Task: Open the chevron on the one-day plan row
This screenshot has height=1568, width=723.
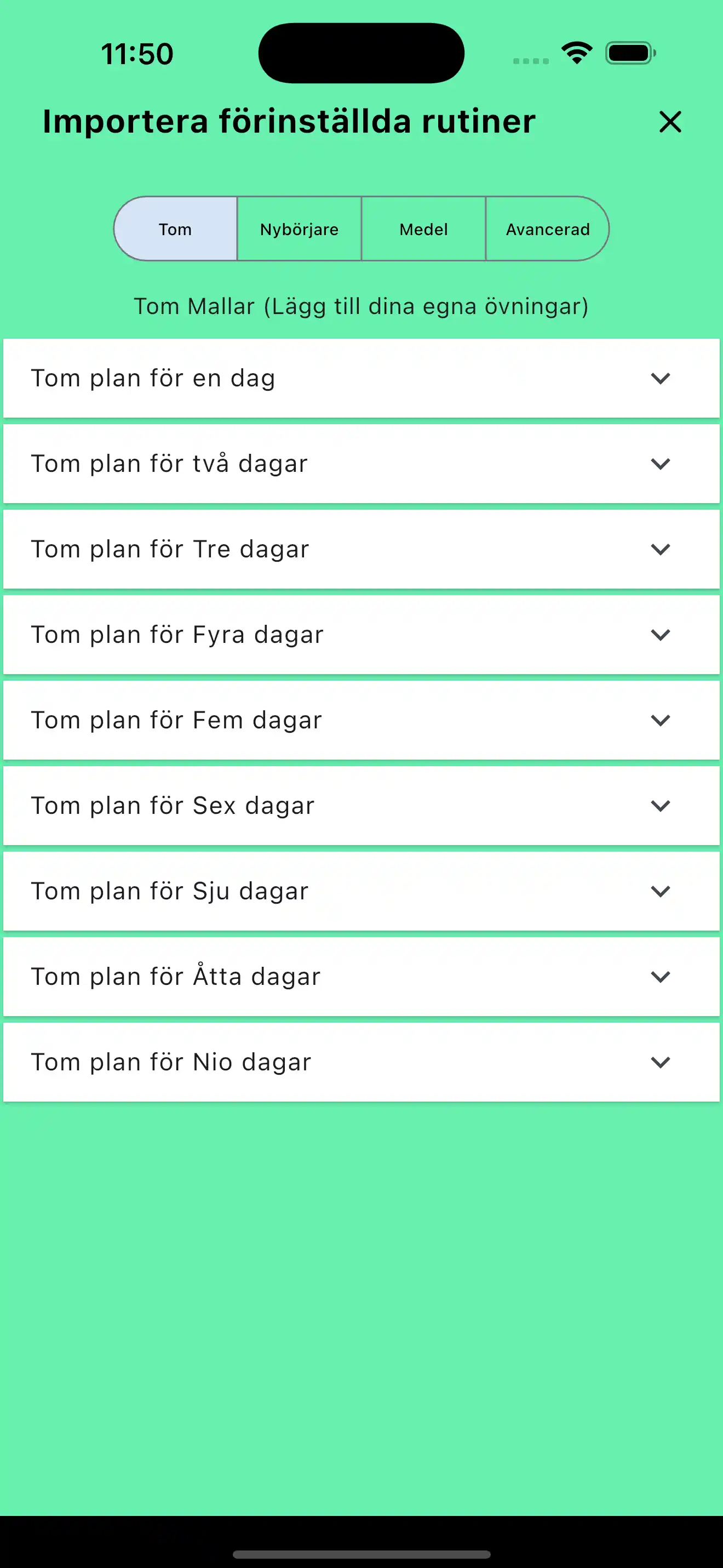Action: click(x=661, y=378)
